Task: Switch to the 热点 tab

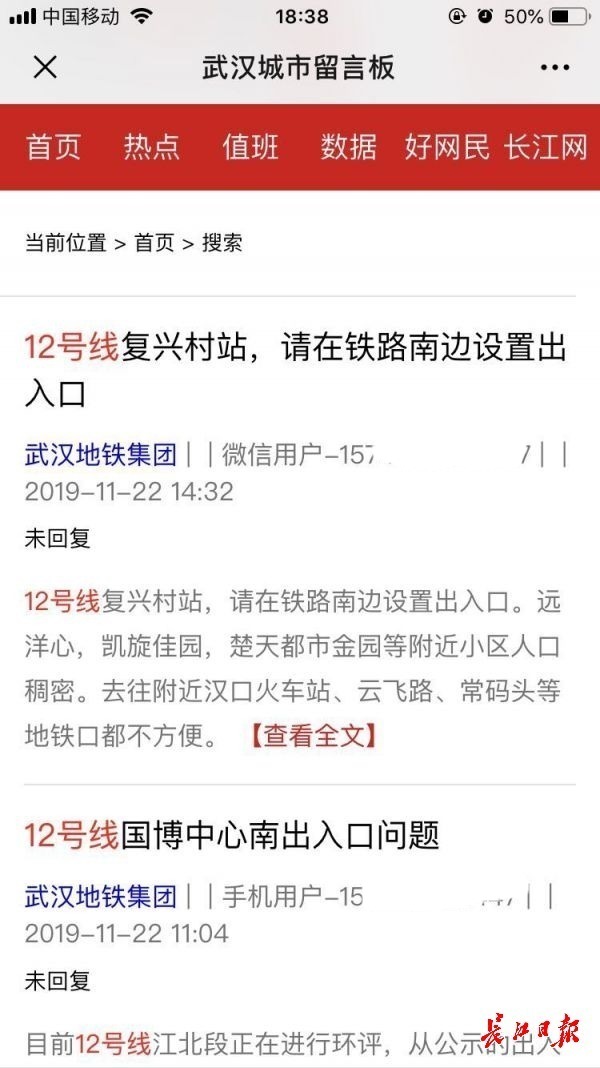Action: click(x=151, y=147)
